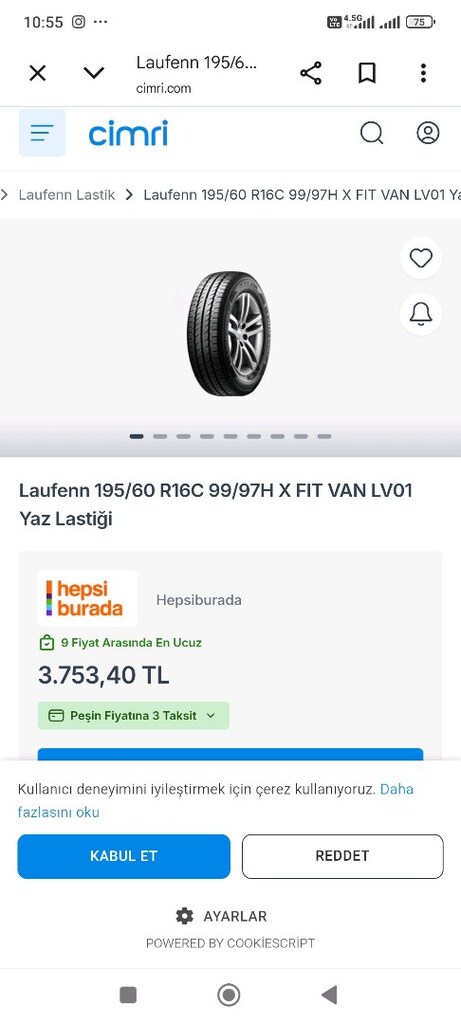461x1024 pixels.
Task: Open the user account icon
Action: [428, 133]
